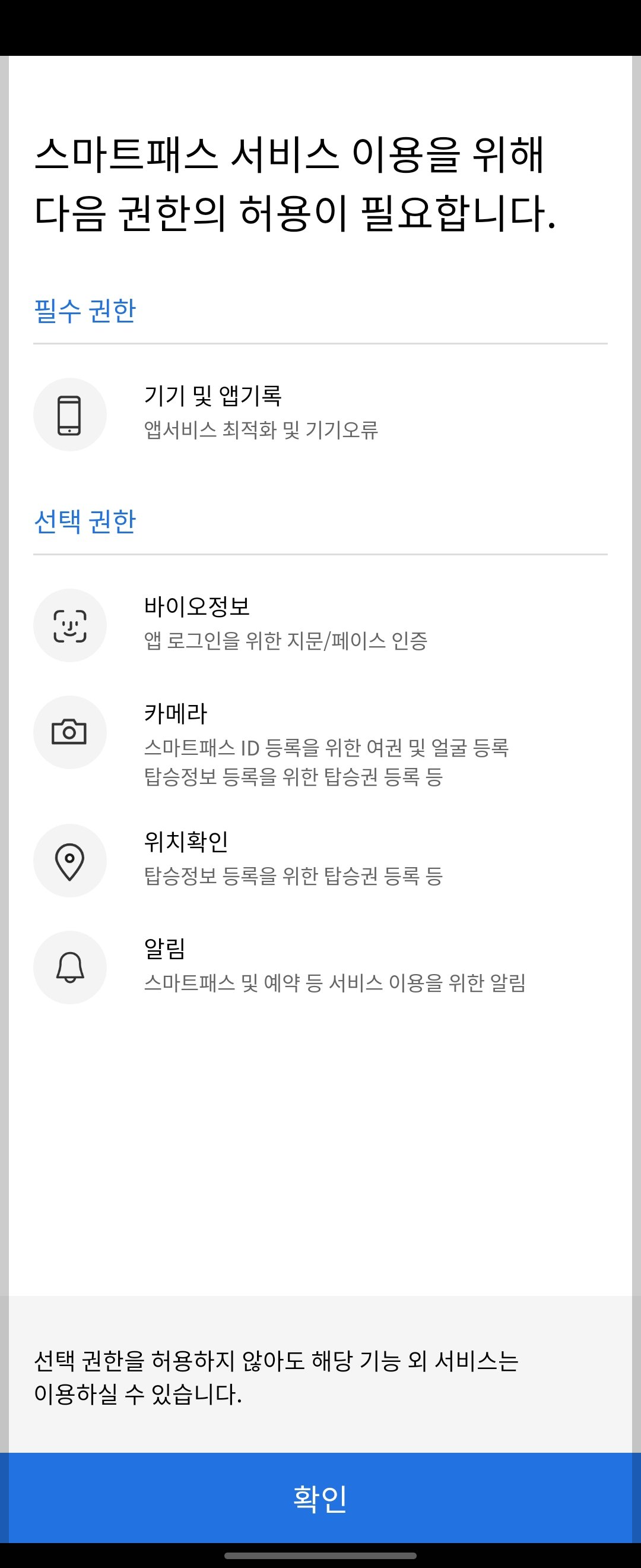Select the 선택 권한 section header

pos(85,521)
